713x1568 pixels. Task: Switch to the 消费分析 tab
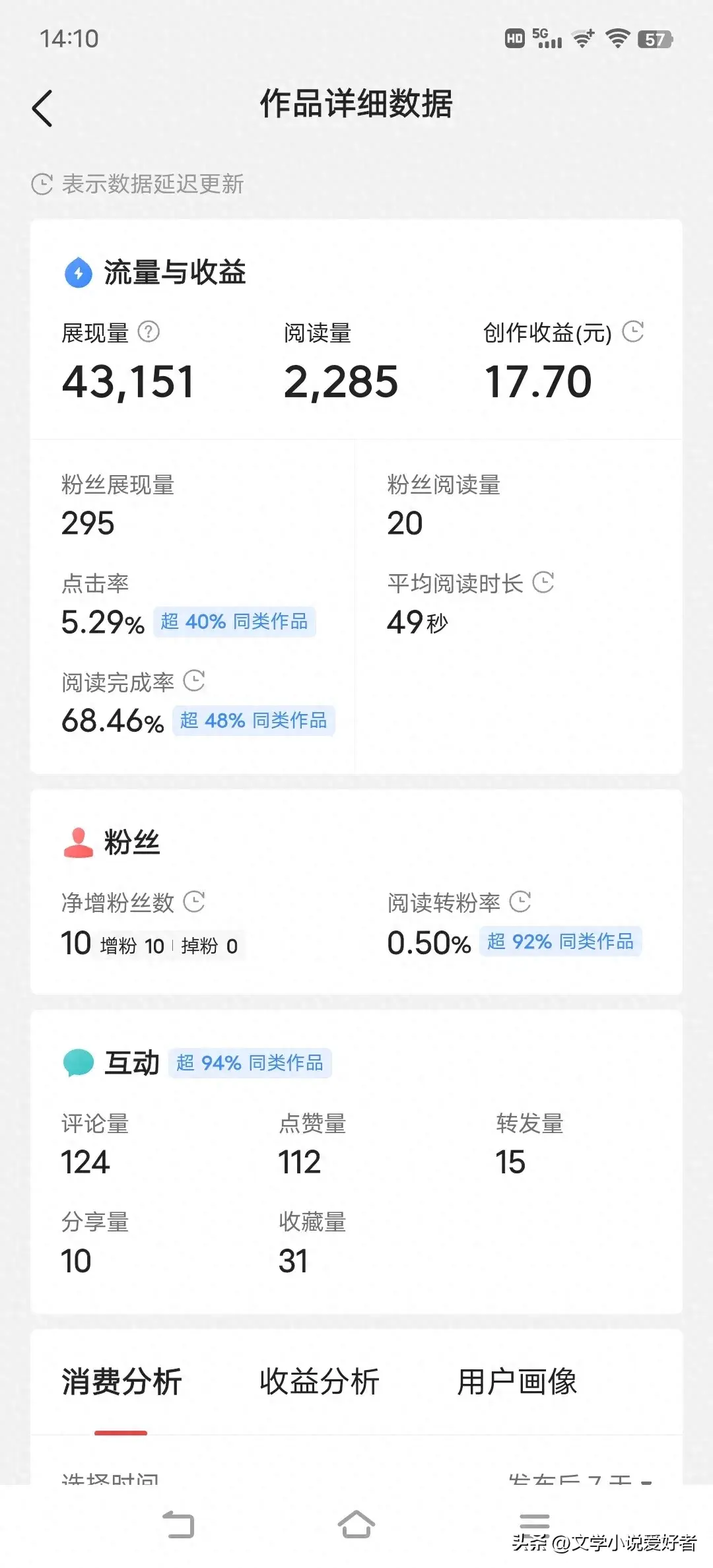pos(121,1382)
